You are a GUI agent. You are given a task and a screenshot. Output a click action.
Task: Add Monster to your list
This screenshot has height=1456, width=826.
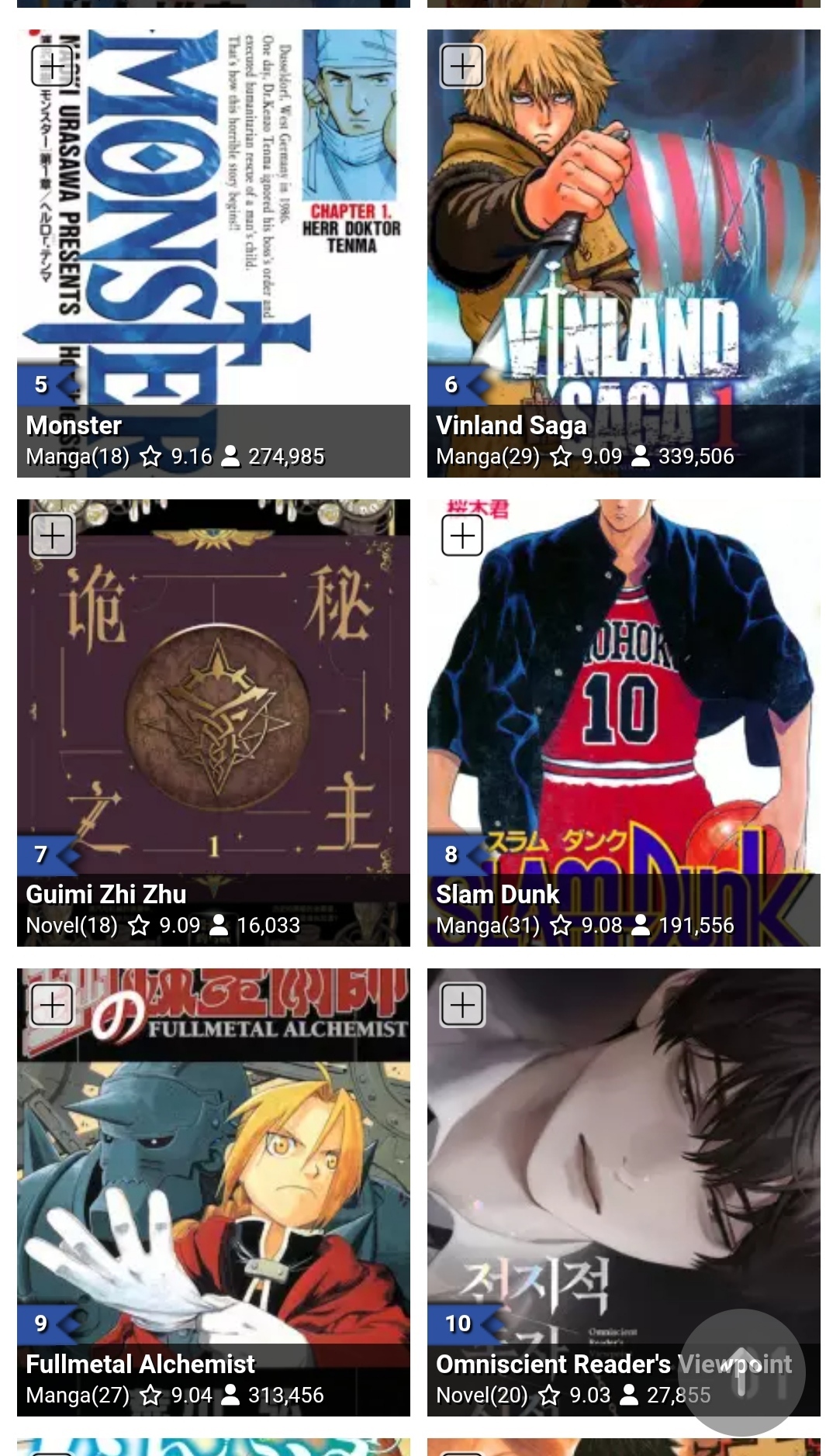coord(52,66)
